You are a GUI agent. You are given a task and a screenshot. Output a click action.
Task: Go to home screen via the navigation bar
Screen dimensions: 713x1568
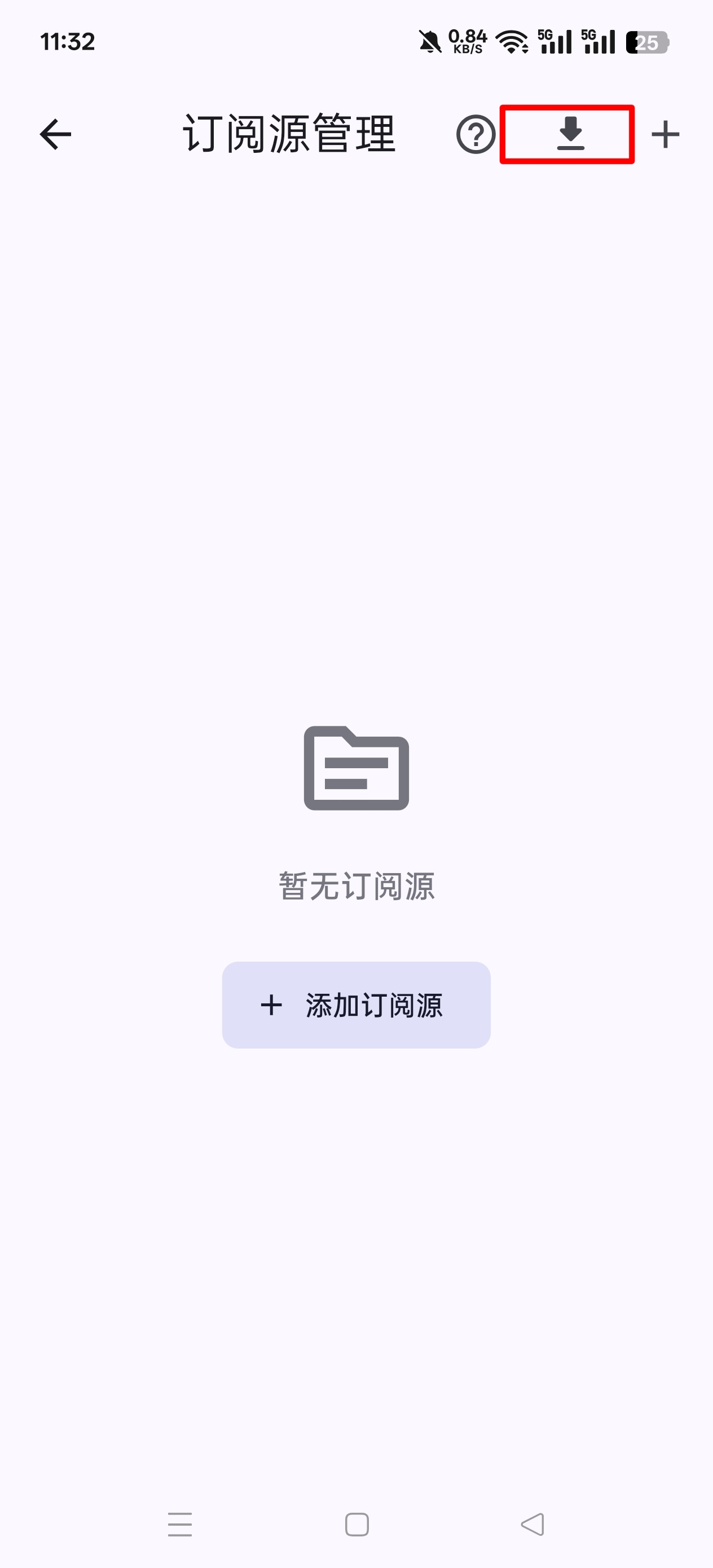[x=357, y=1524]
